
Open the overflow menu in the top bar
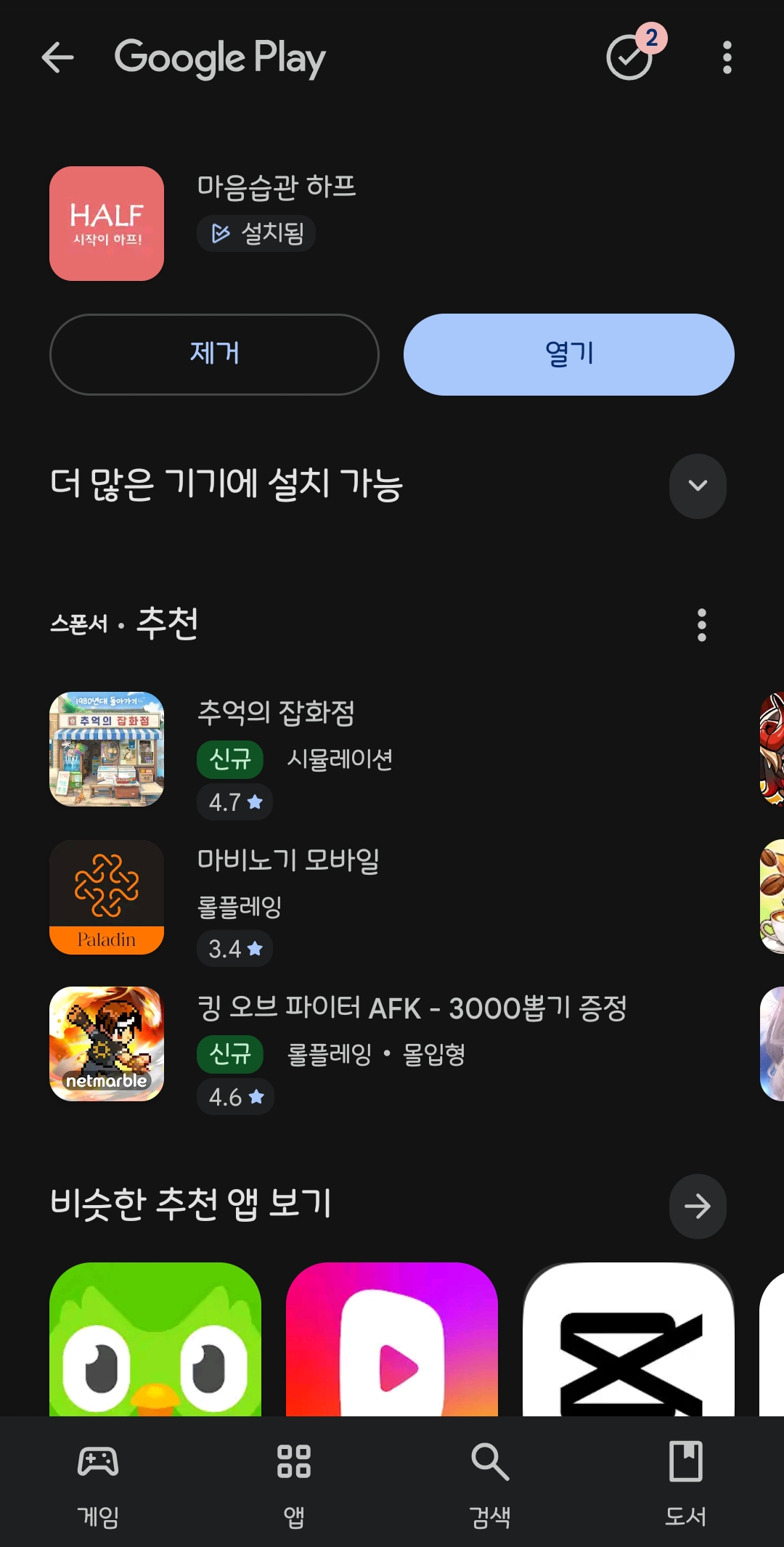point(727,58)
